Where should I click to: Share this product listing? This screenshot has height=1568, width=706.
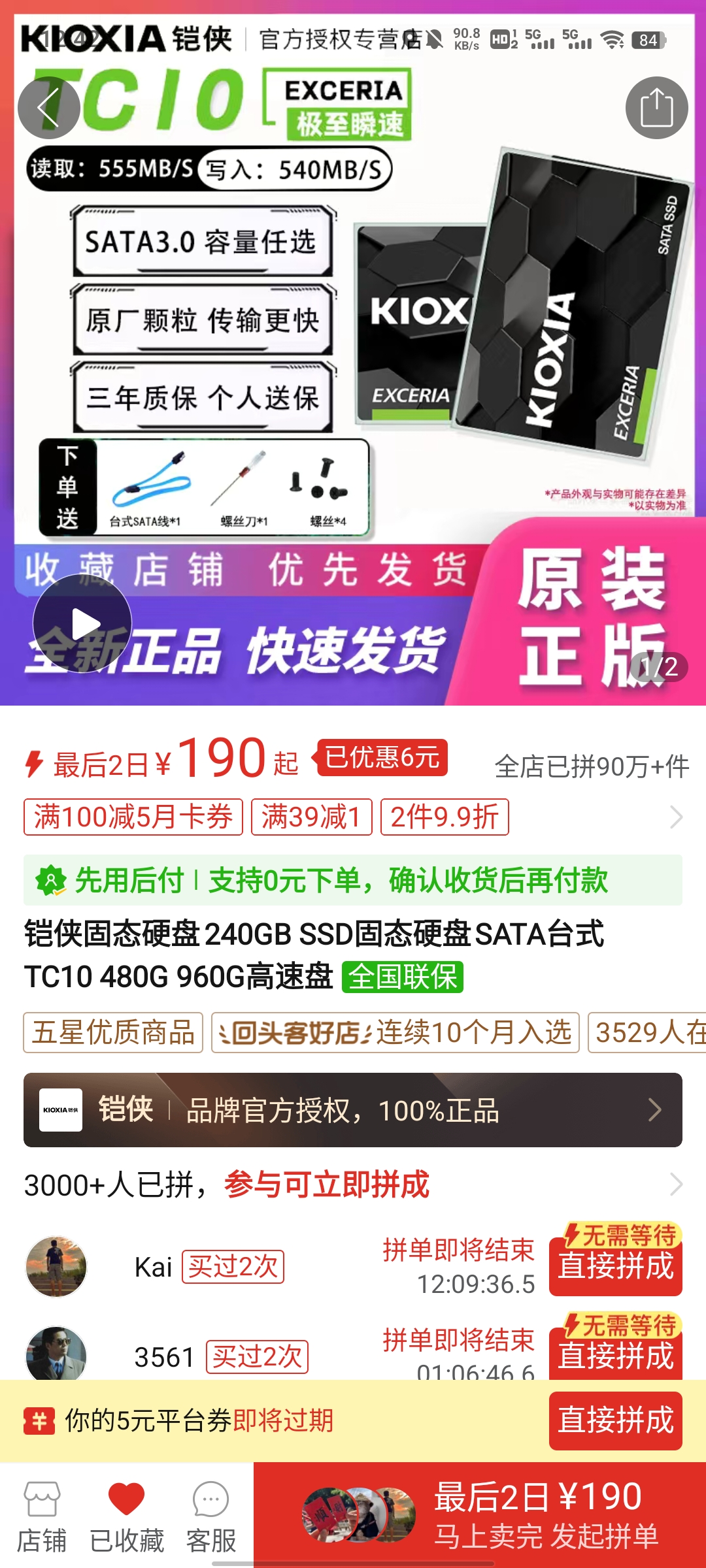656,108
